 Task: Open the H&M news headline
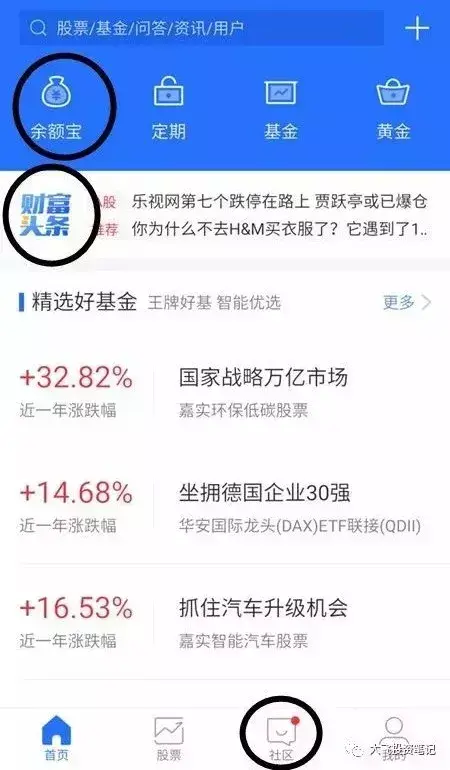click(279, 229)
